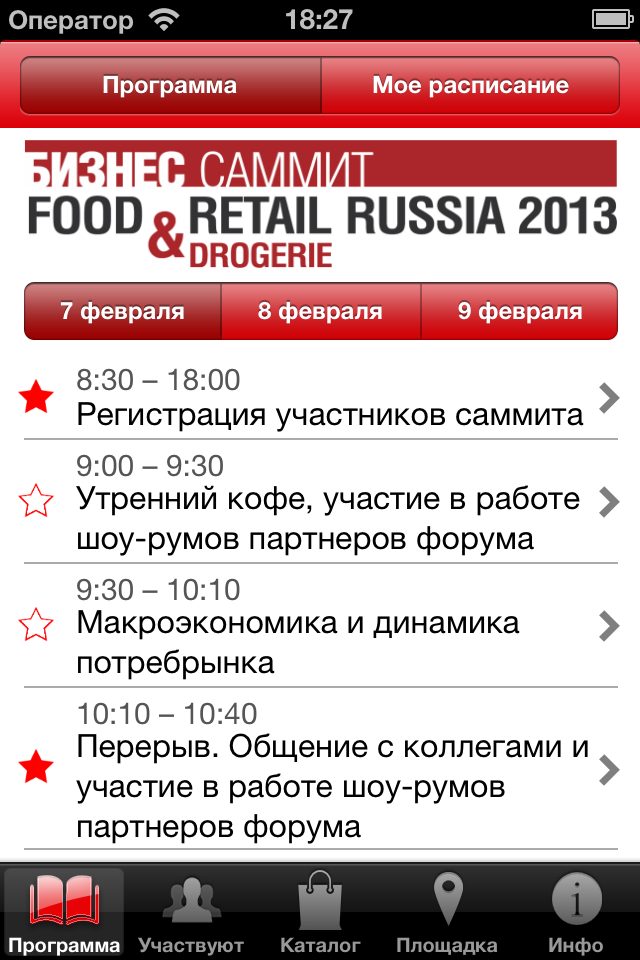
Task: Select the 7 февраля date
Action: click(122, 311)
